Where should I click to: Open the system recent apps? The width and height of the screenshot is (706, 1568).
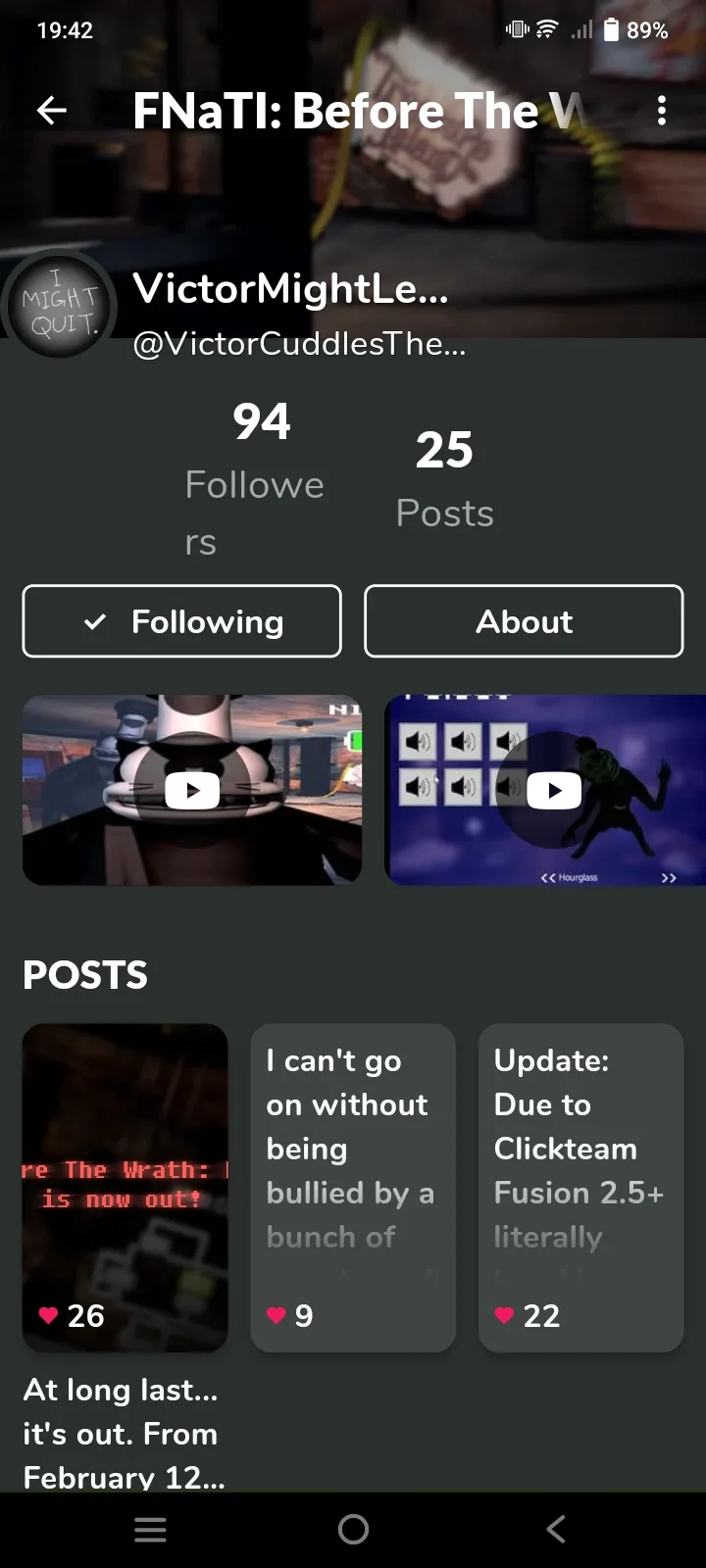[x=150, y=1529]
